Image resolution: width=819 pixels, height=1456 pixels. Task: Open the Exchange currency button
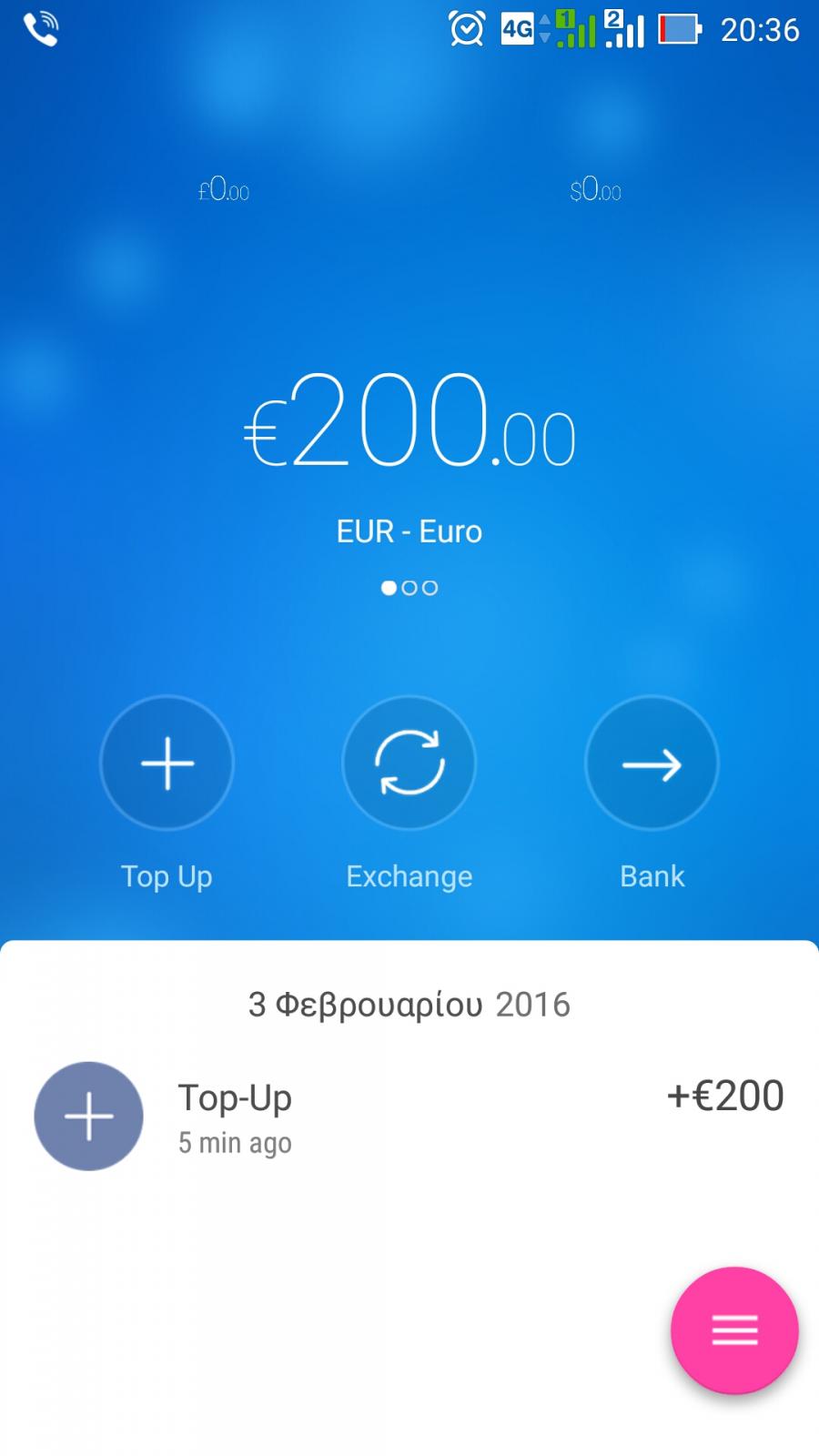click(x=409, y=763)
